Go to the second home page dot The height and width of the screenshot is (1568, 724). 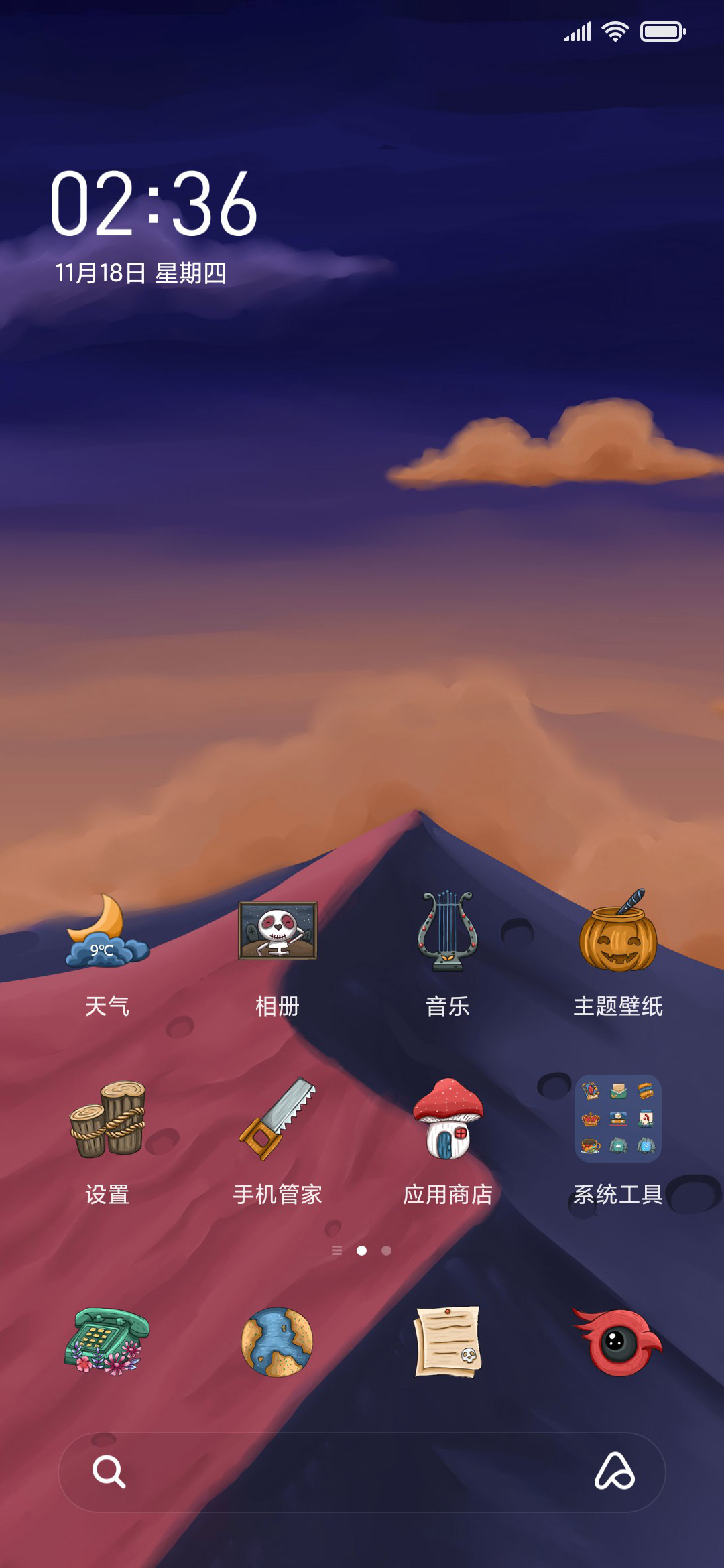pos(386,1250)
